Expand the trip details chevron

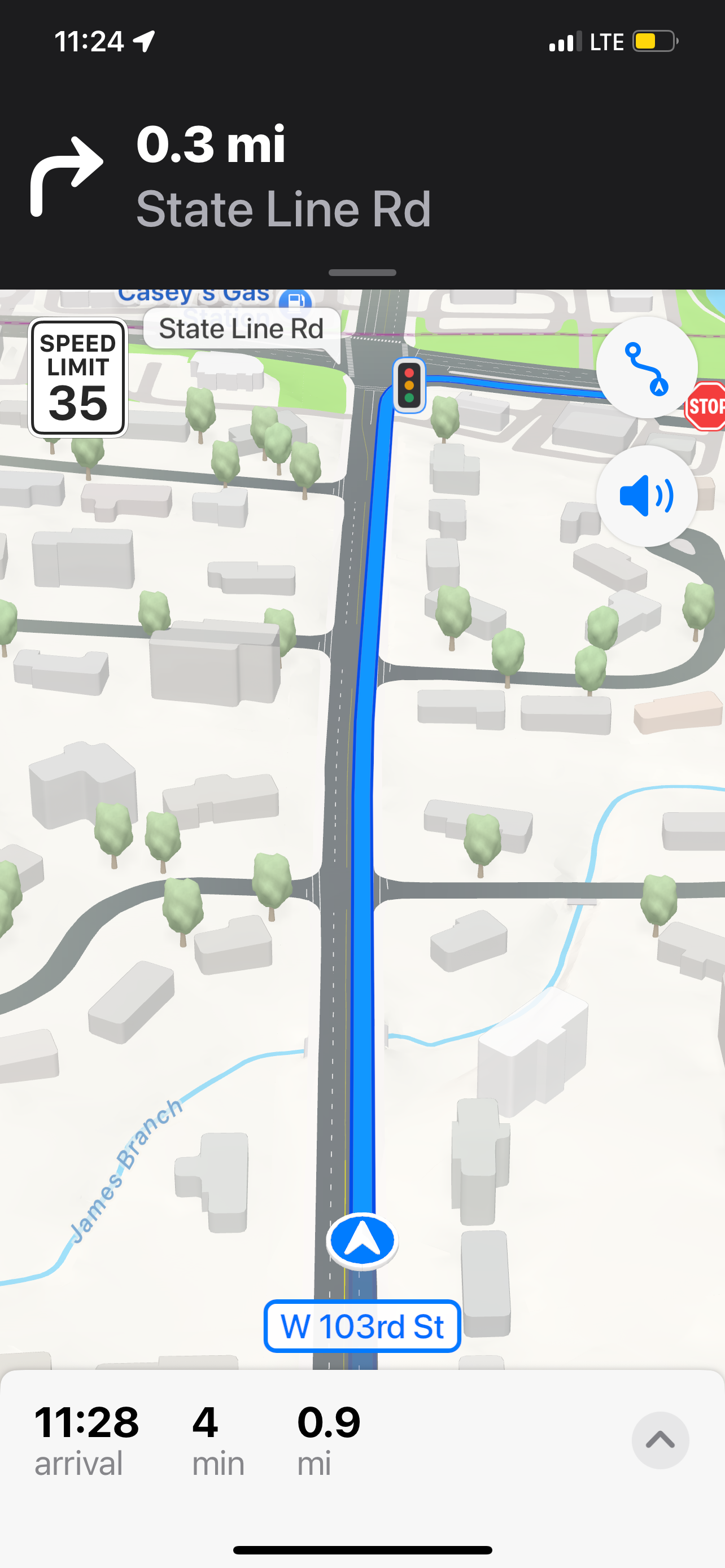pos(660,1439)
